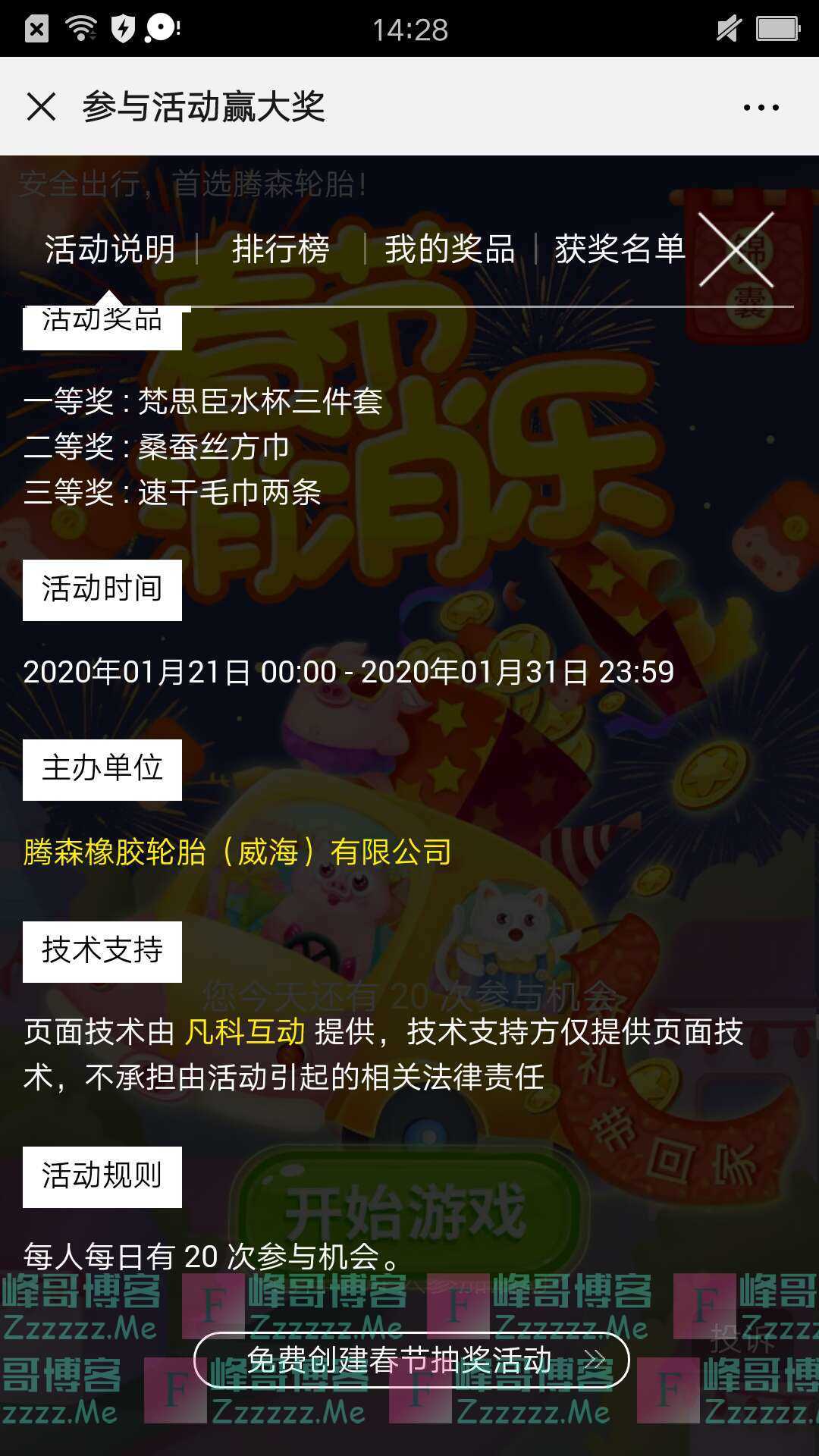Open the 我的奖品 tab
The height and width of the screenshot is (1456, 819).
point(450,250)
